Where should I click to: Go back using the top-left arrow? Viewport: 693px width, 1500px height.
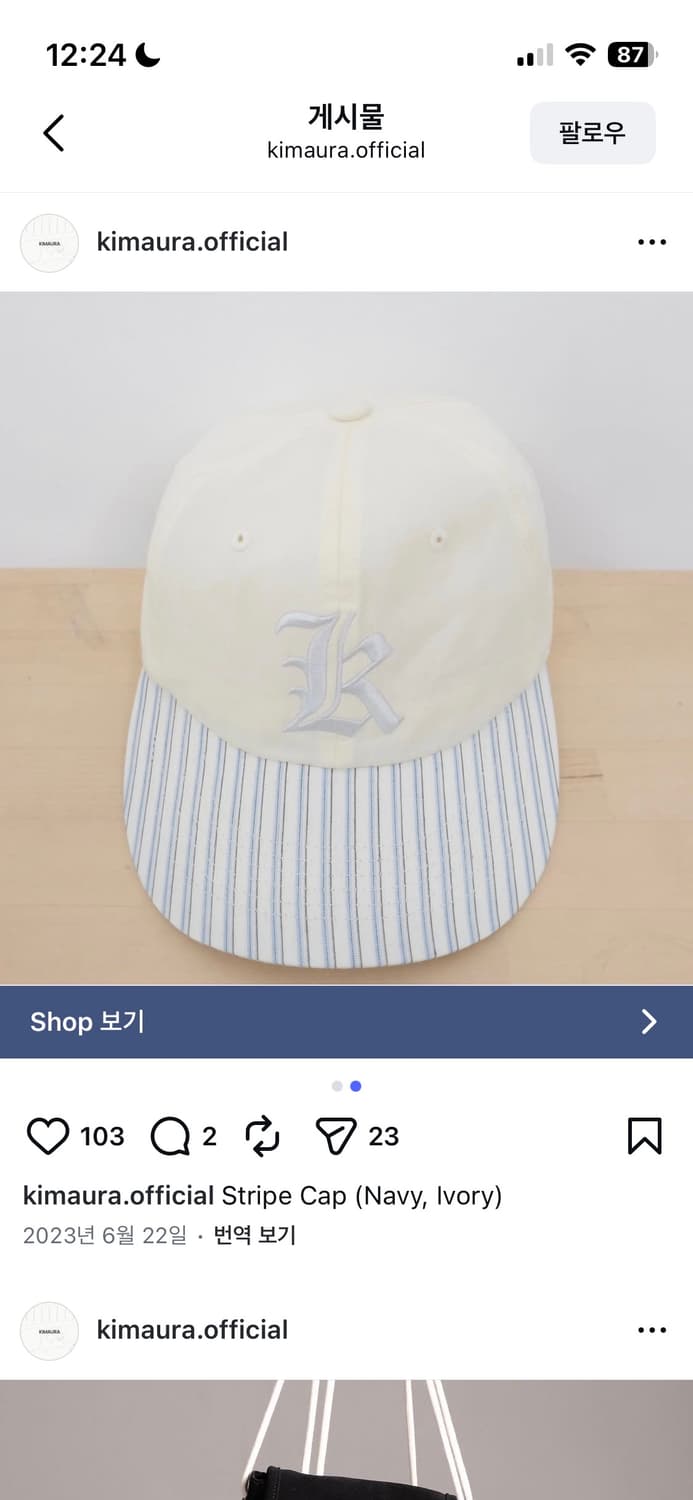click(54, 132)
